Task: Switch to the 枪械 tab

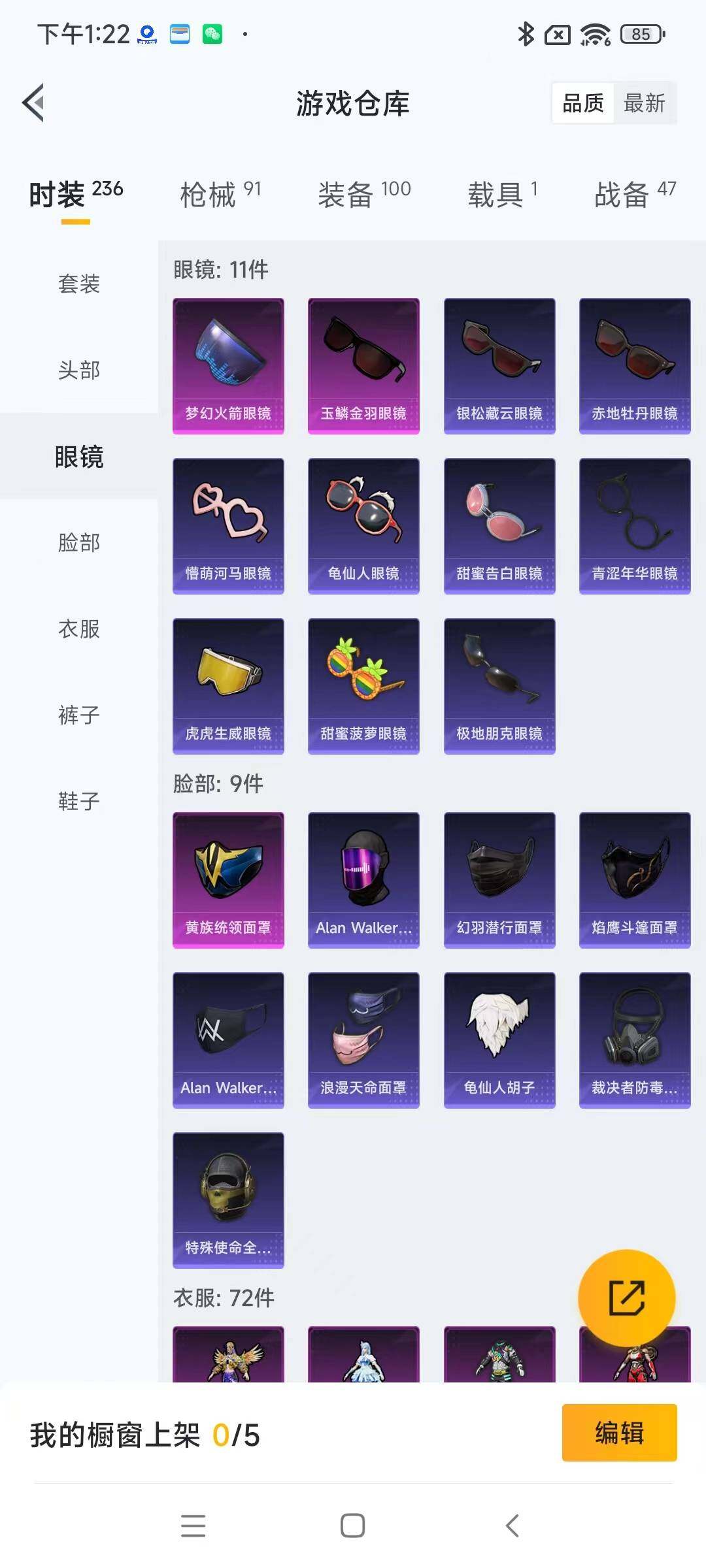Action: [220, 194]
